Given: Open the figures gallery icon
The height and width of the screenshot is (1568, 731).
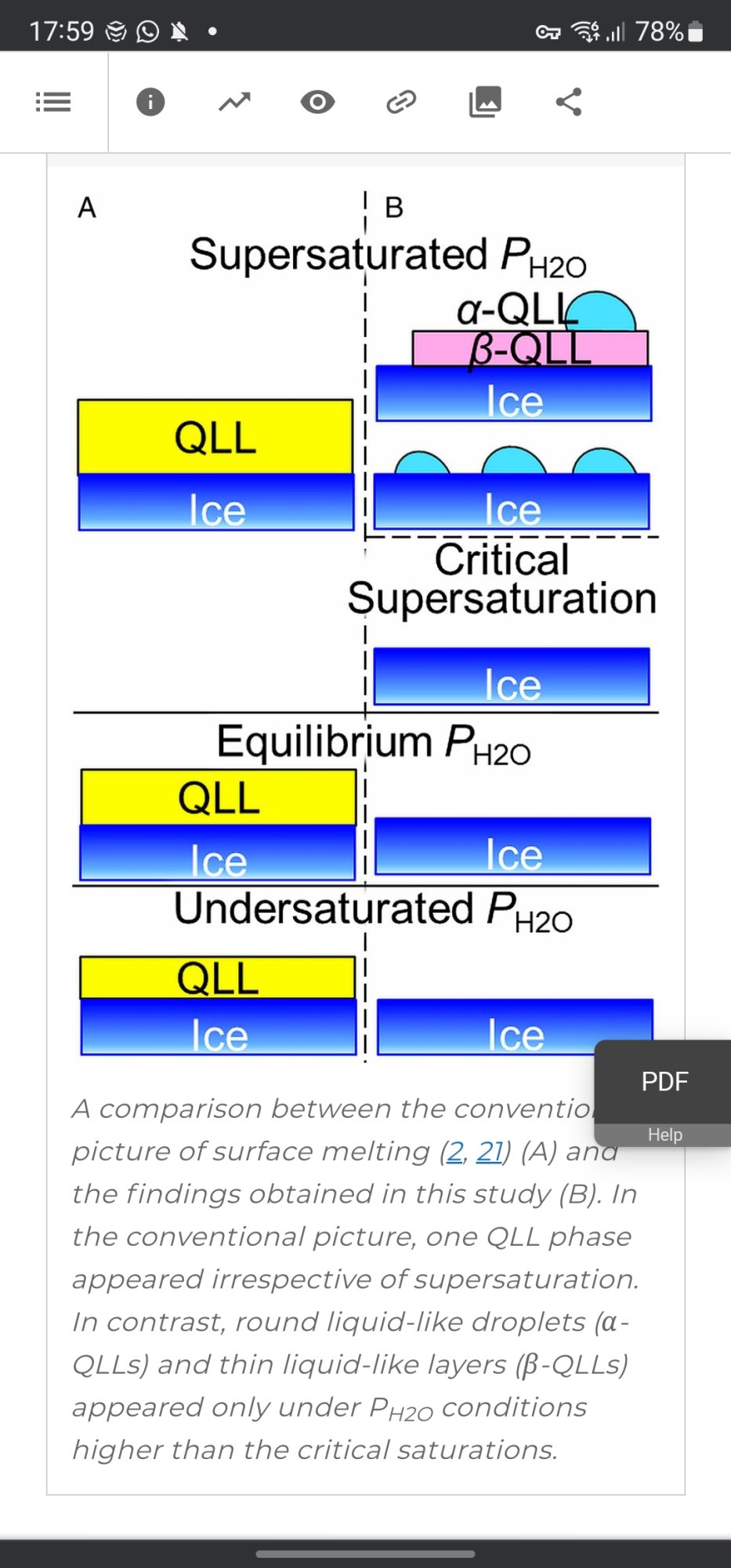Looking at the screenshot, I should coord(485,102).
